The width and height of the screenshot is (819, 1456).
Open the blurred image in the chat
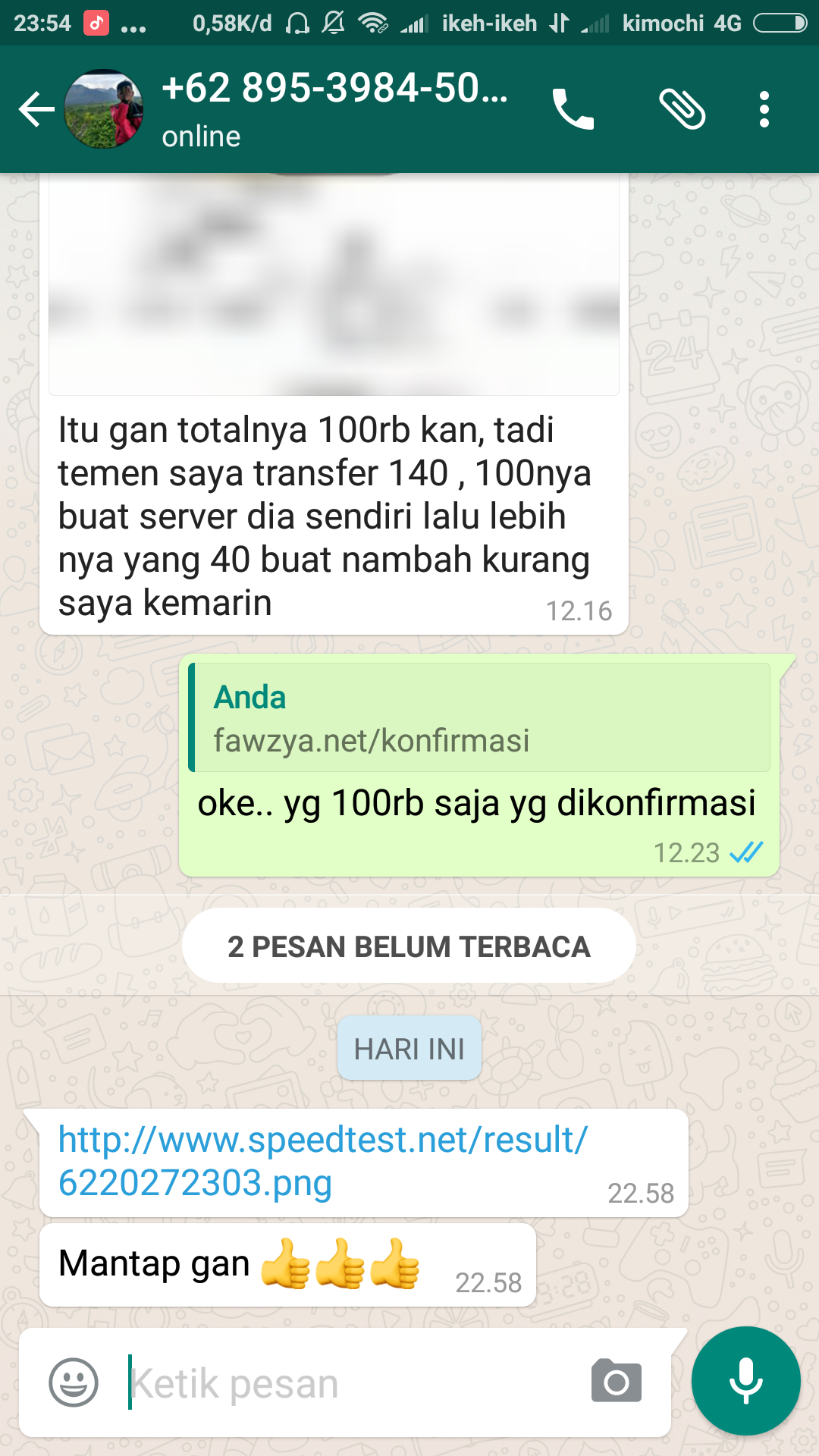pyautogui.click(x=334, y=284)
